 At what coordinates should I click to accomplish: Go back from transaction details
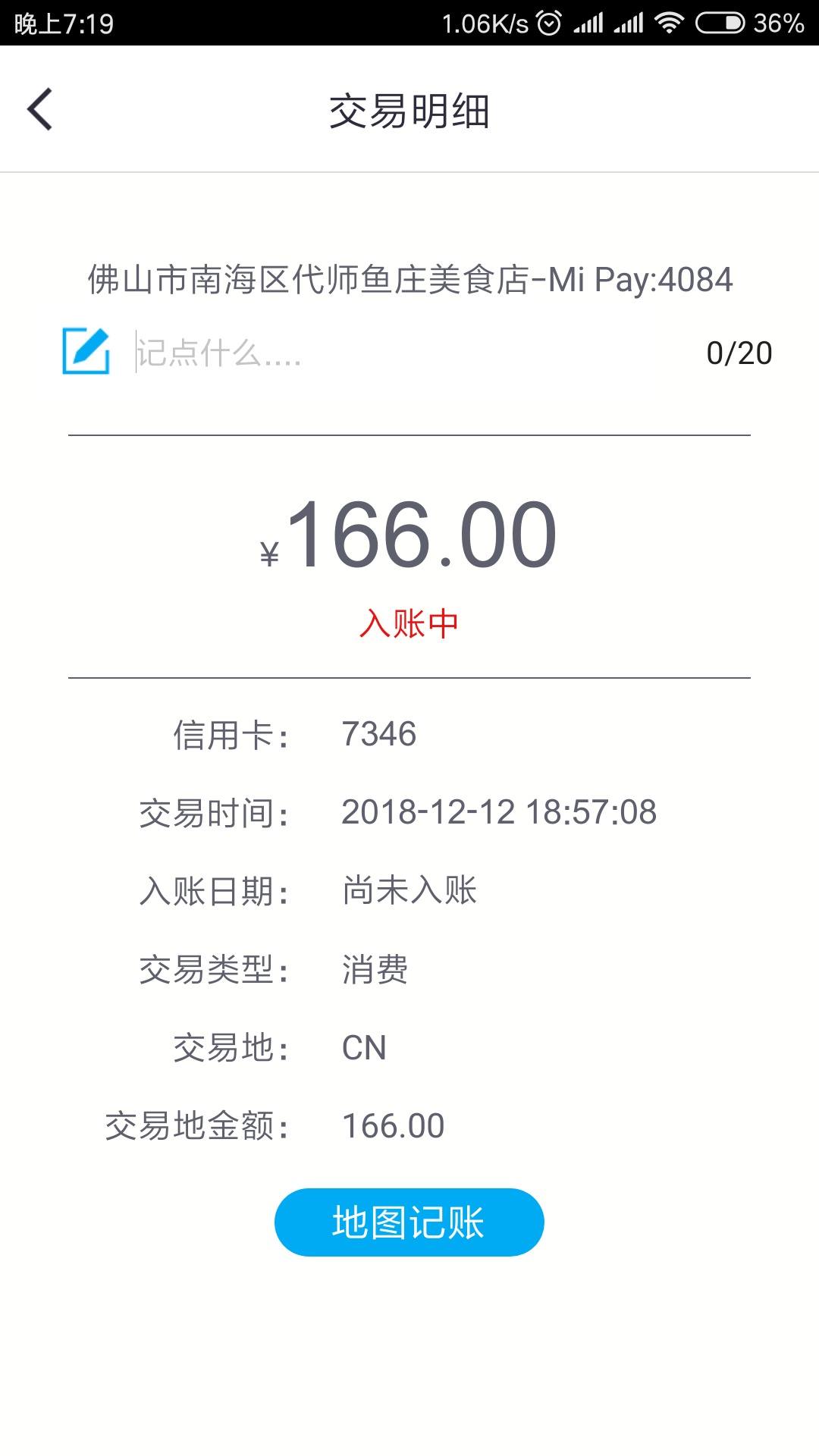click(41, 109)
